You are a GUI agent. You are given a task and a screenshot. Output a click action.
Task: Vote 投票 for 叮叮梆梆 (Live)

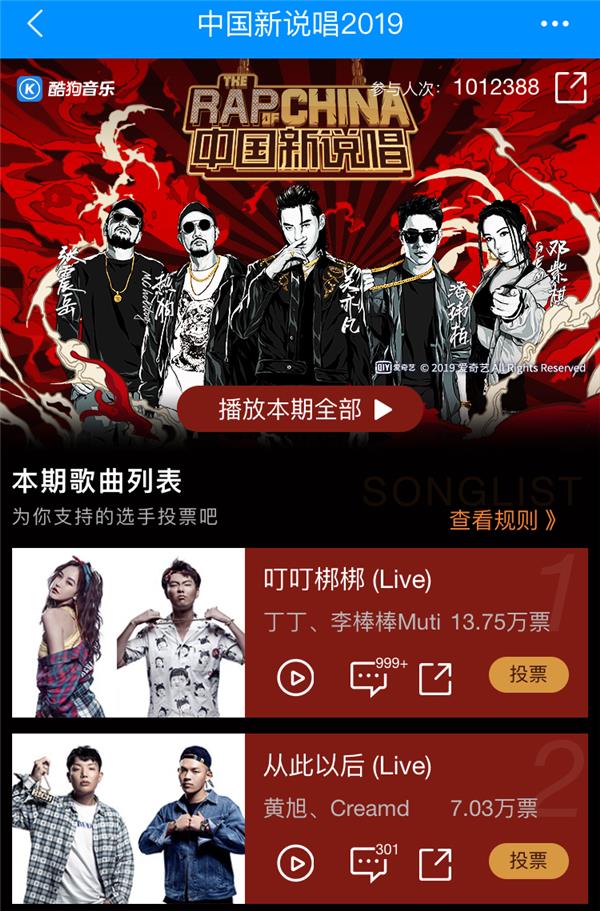(528, 675)
